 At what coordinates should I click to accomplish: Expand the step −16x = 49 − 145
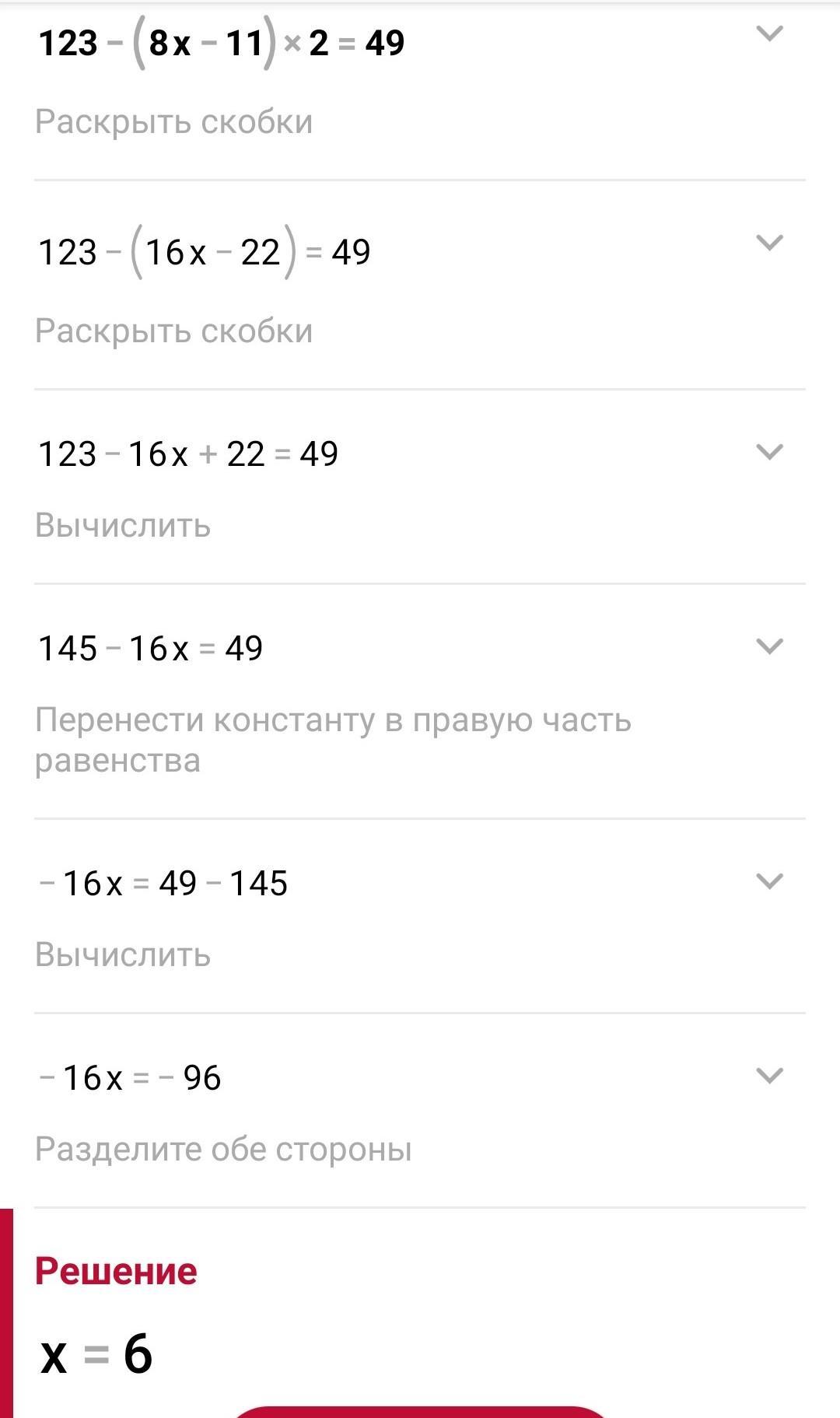[x=769, y=881]
